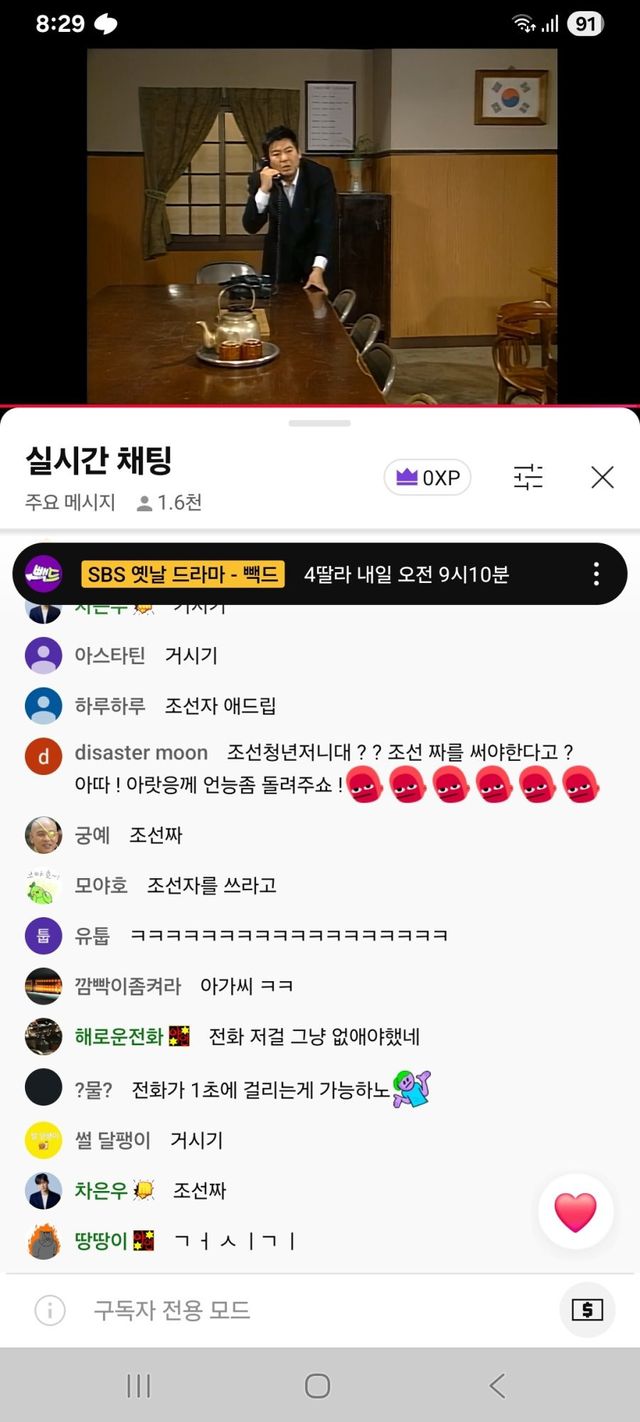The height and width of the screenshot is (1422, 640).
Task: Open pinned SBS 옛날 드라마 - 빽드 banner
Action: click(x=300, y=573)
